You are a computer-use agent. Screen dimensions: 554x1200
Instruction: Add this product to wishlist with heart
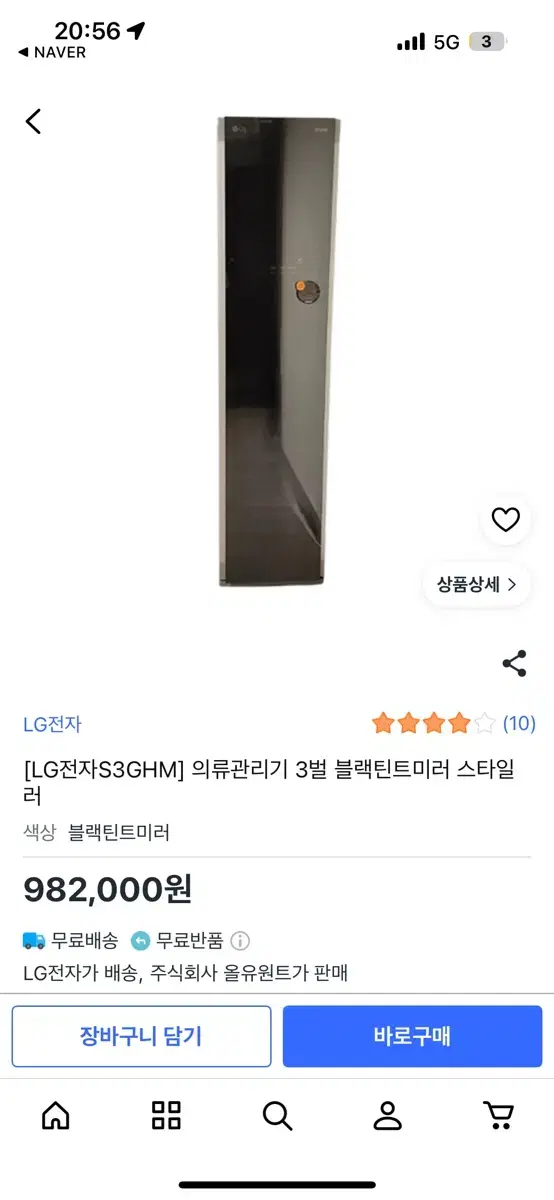click(x=506, y=520)
